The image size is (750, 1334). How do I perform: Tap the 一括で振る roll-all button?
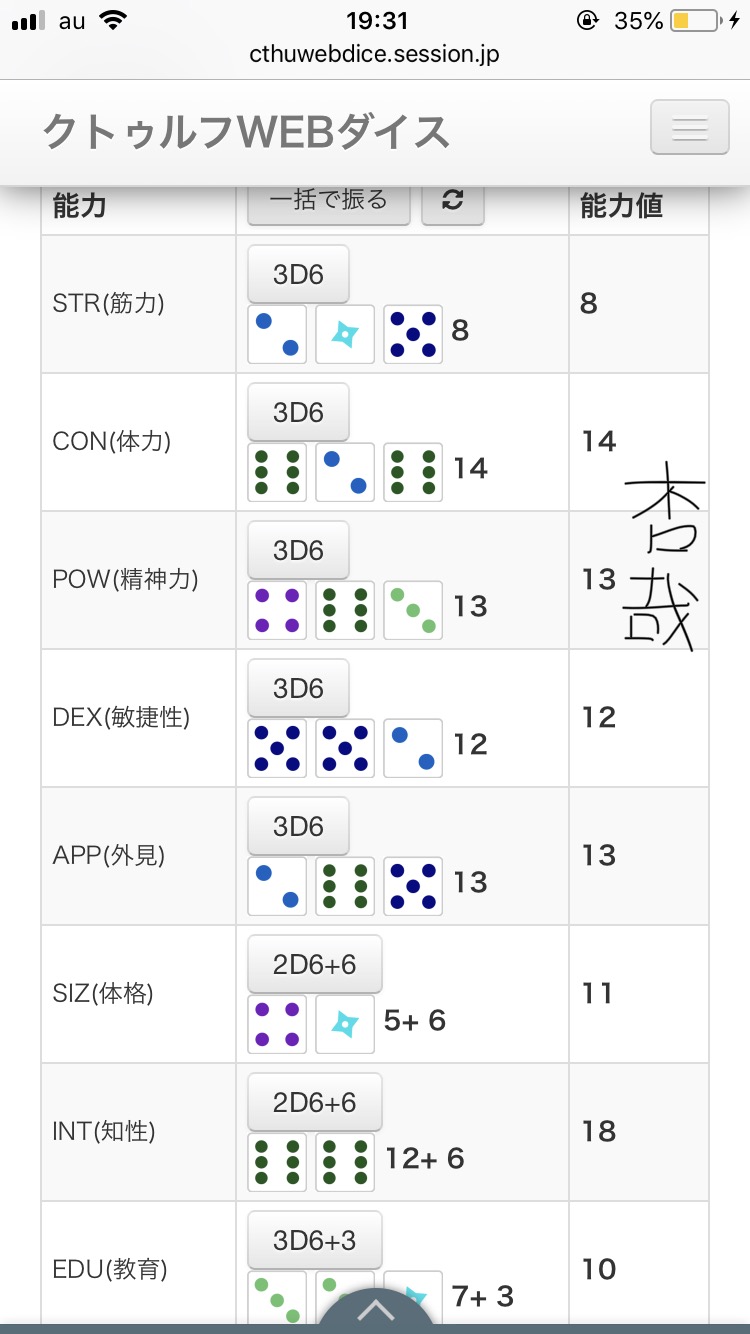tap(329, 203)
